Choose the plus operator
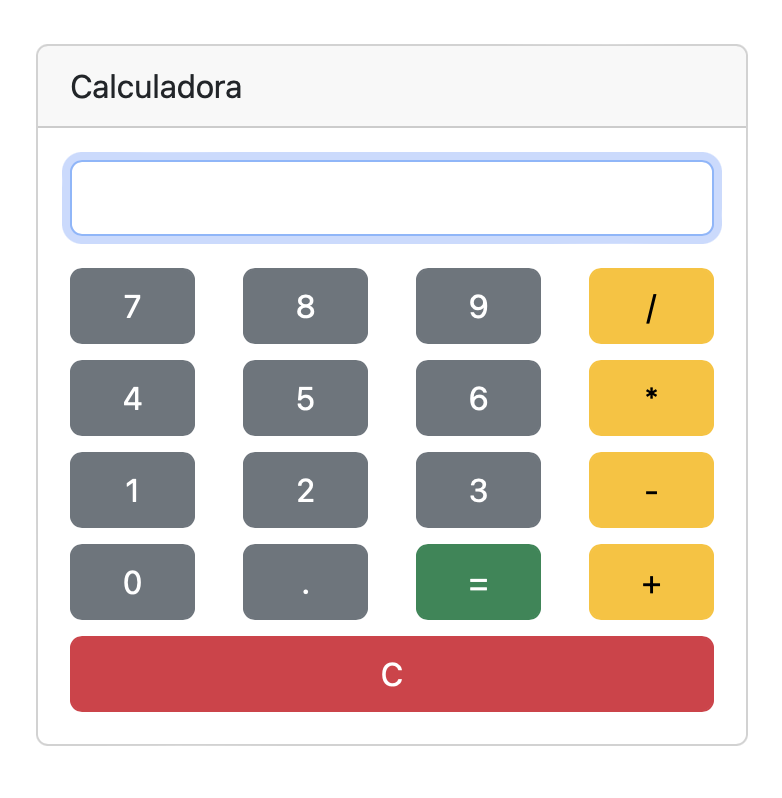The height and width of the screenshot is (798, 782). [x=651, y=582]
